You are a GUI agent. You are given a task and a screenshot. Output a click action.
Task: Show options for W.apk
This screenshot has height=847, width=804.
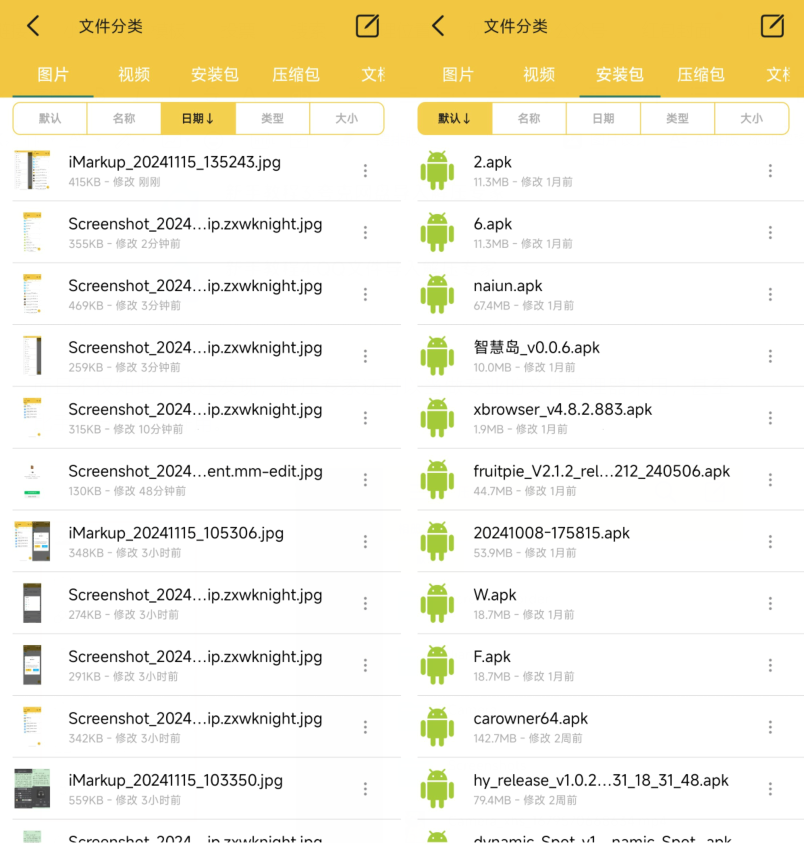[770, 603]
